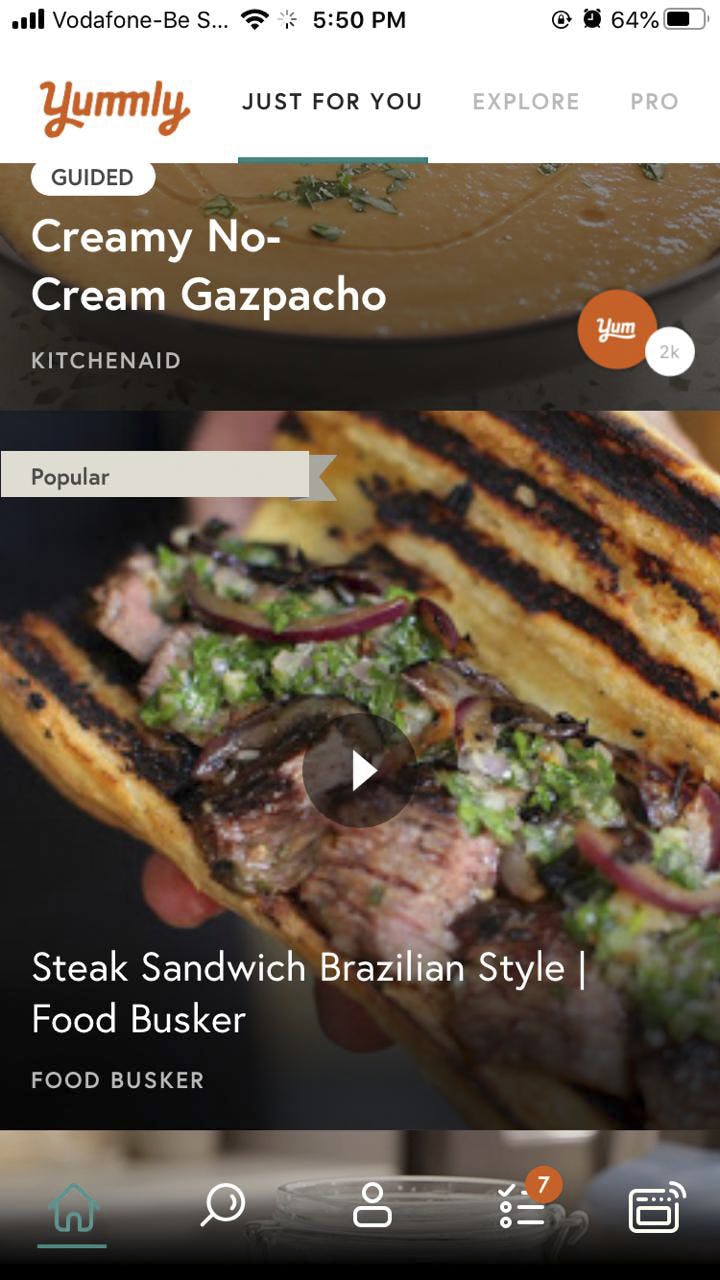720x1280 pixels.
Task: Open the profile tab
Action: pyautogui.click(x=372, y=1205)
